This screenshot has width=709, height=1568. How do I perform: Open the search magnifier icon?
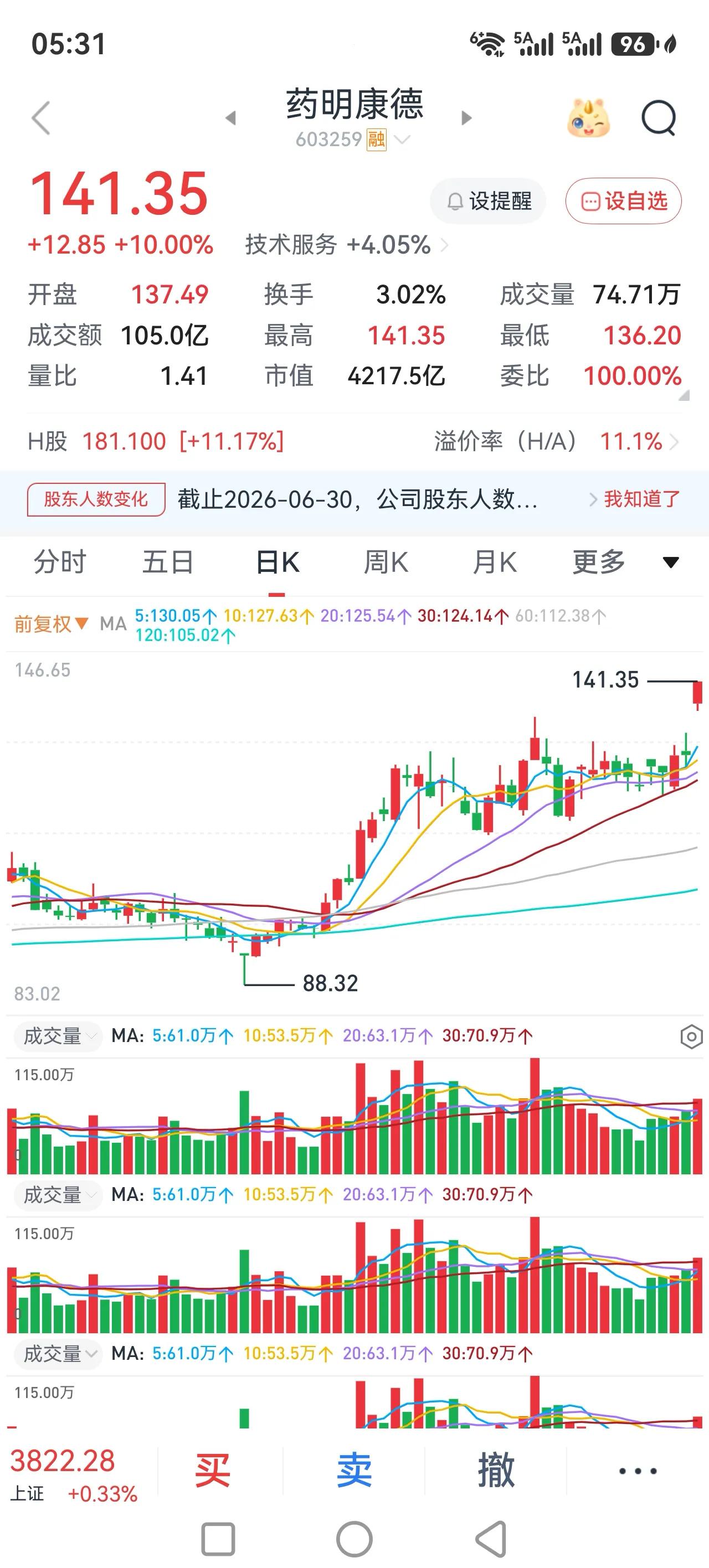pyautogui.click(x=659, y=117)
